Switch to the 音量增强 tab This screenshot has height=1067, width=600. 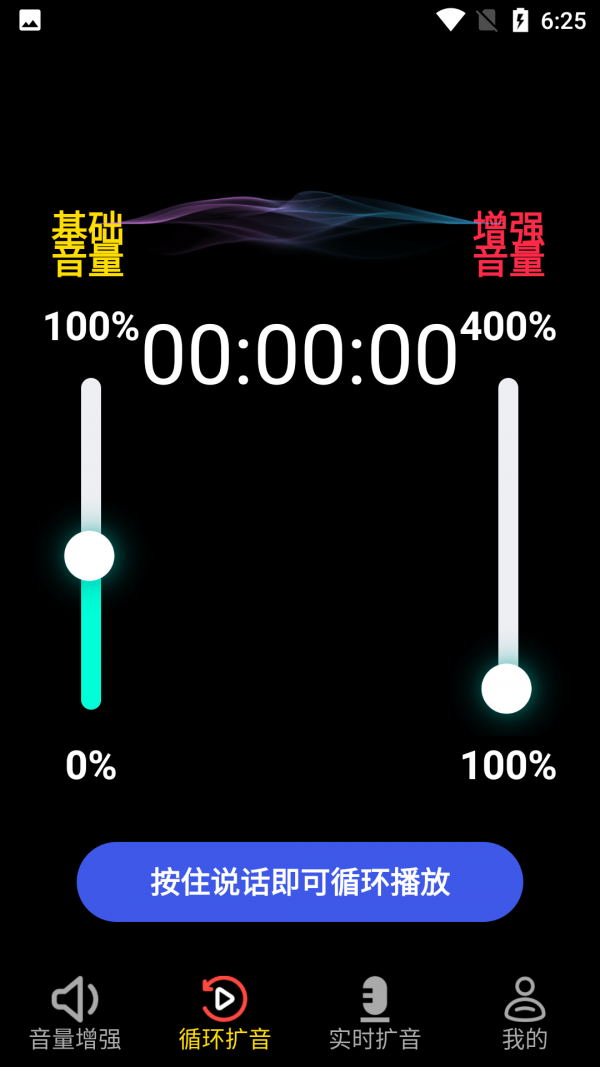pos(75,1012)
